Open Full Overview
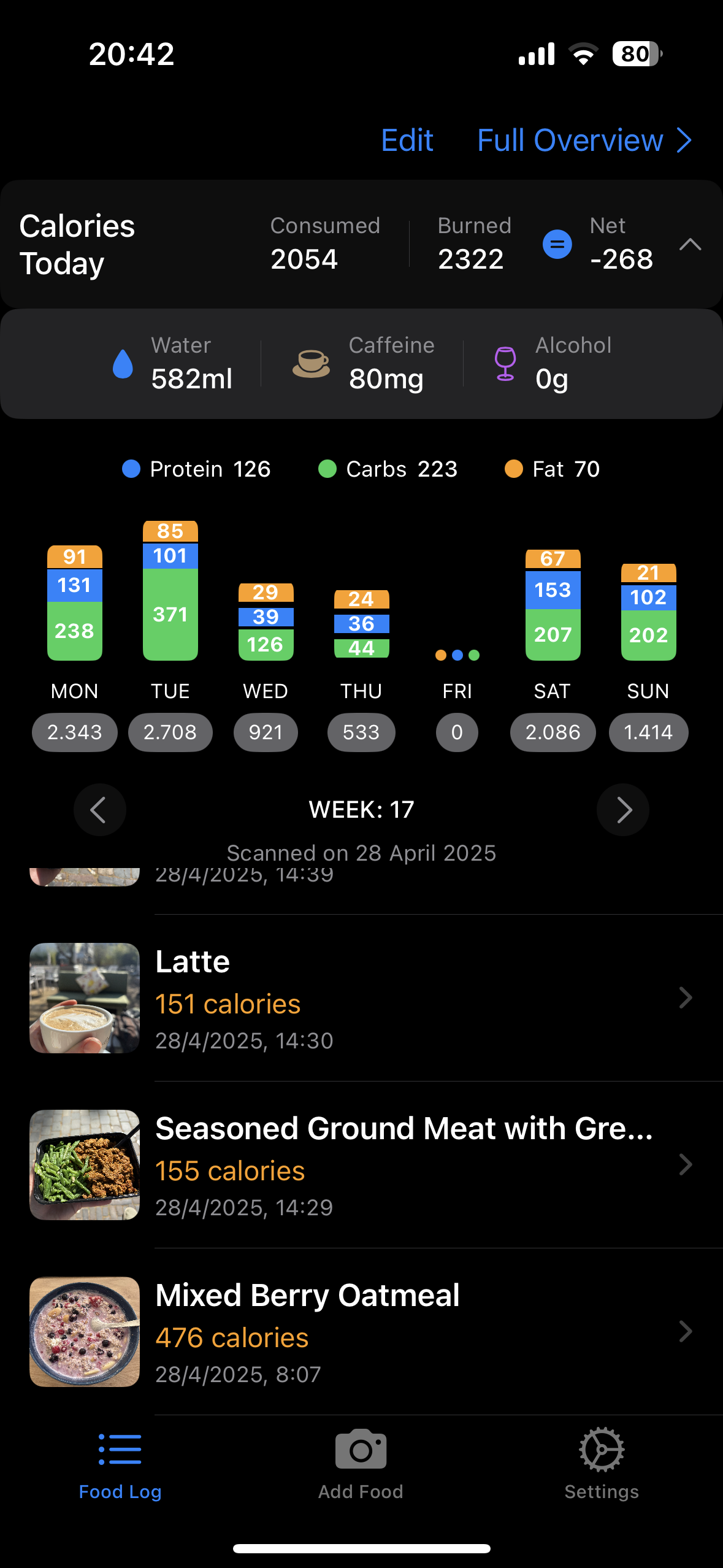The height and width of the screenshot is (1568, 723). pyautogui.click(x=570, y=140)
